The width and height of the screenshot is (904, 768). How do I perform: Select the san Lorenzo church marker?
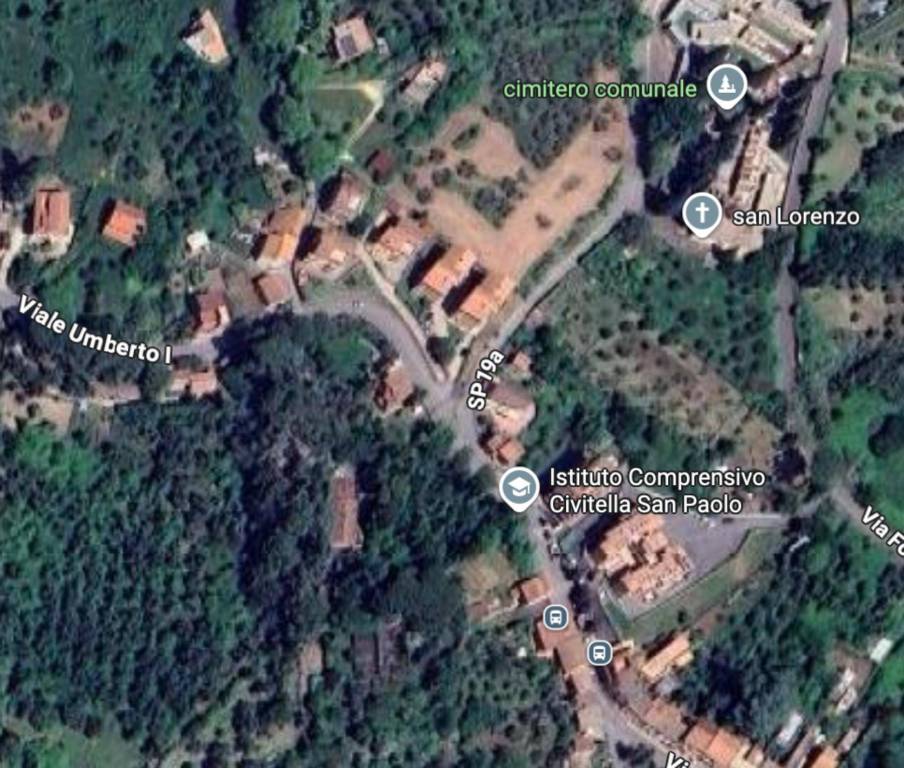point(702,214)
